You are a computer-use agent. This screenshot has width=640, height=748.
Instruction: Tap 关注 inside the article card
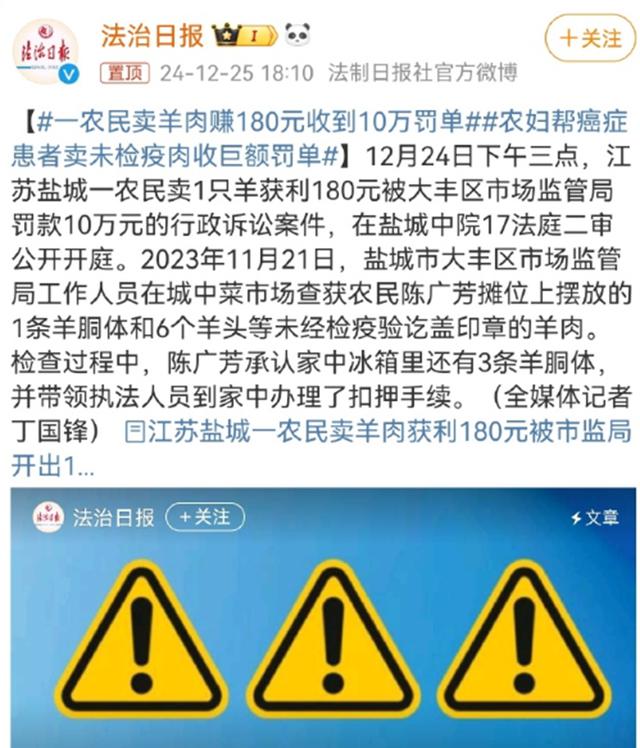click(x=205, y=517)
